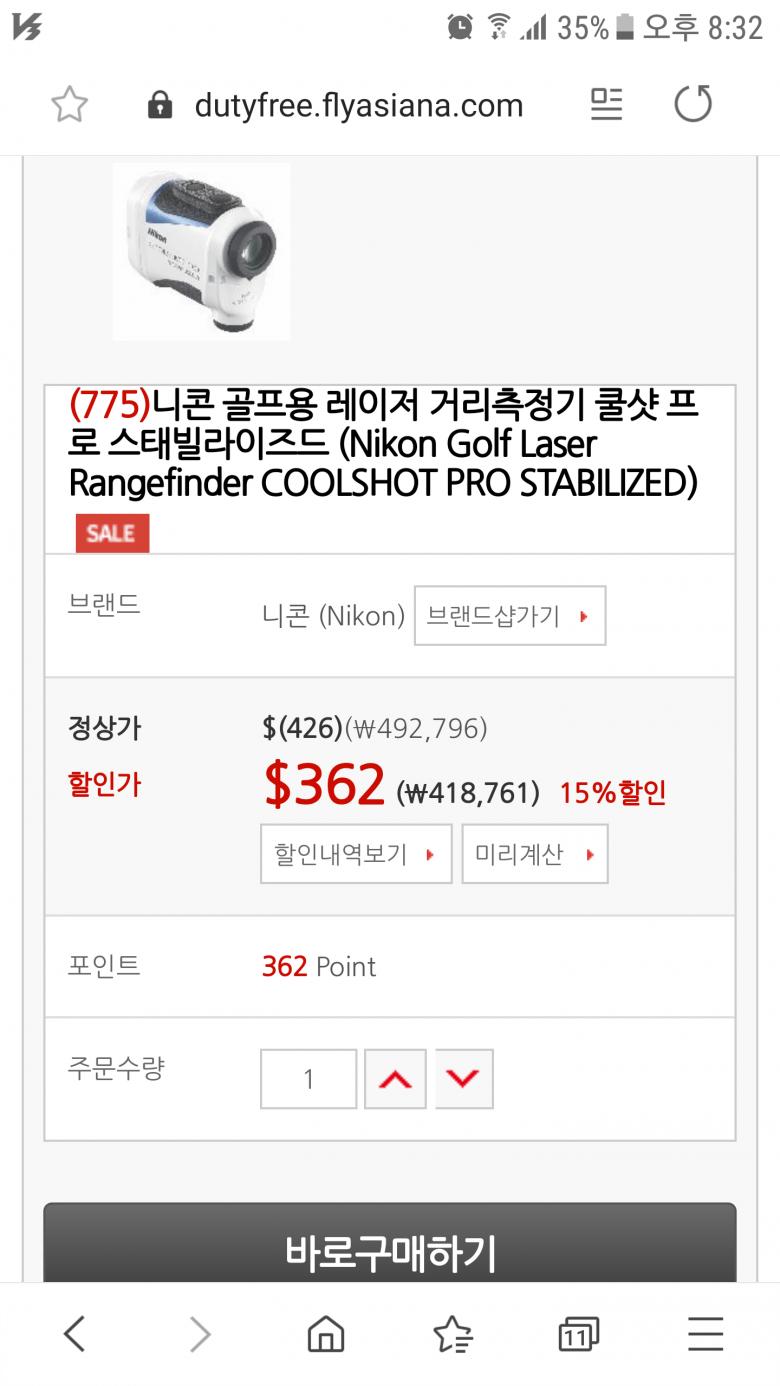This screenshot has height=1386, width=780.
Task: Increase order quantity with up arrow
Action: click(x=396, y=1079)
